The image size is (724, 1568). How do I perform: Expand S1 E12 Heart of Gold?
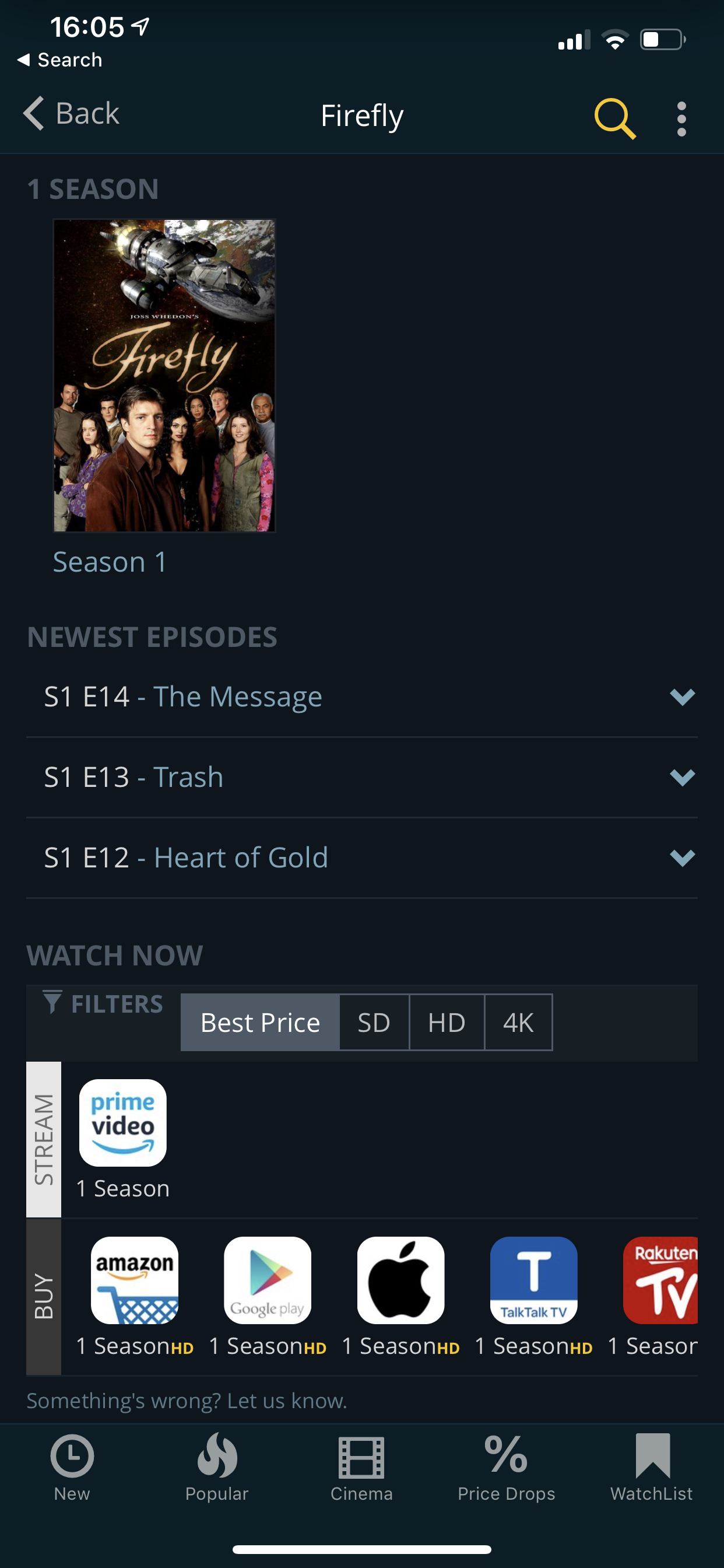coord(362,857)
